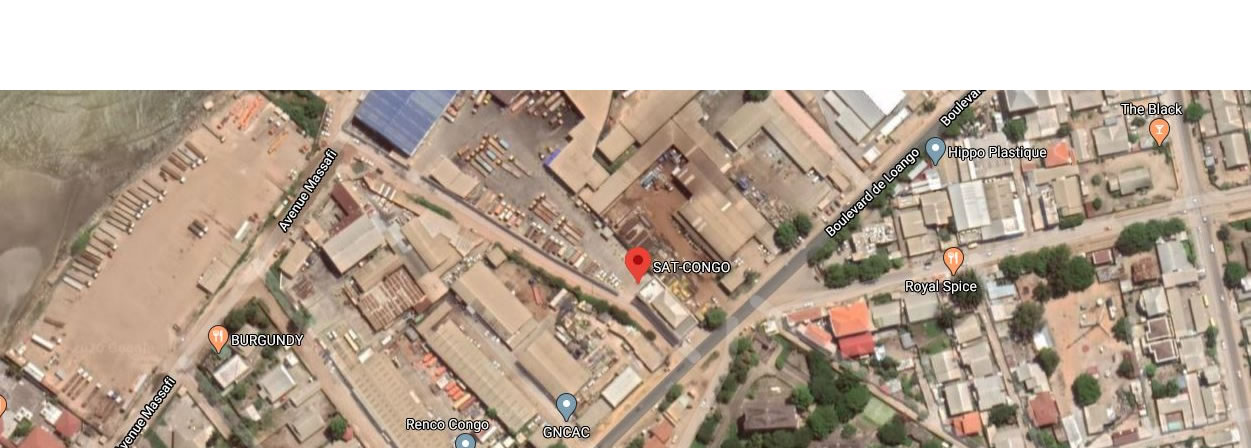Select the GNCAC place marker
1251x448 pixels.
tap(566, 406)
